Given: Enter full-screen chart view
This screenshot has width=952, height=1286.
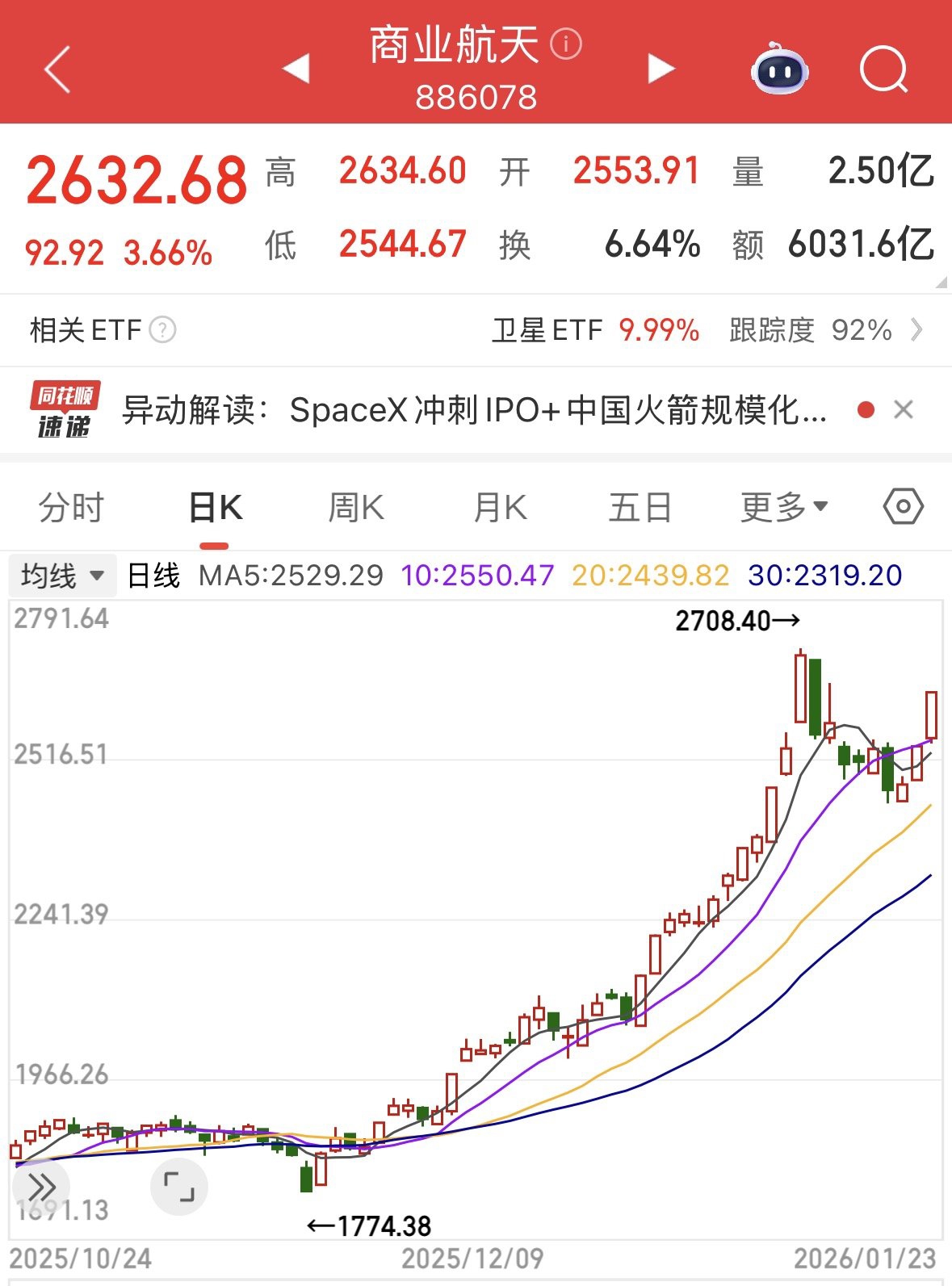Looking at the screenshot, I should (x=179, y=1187).
